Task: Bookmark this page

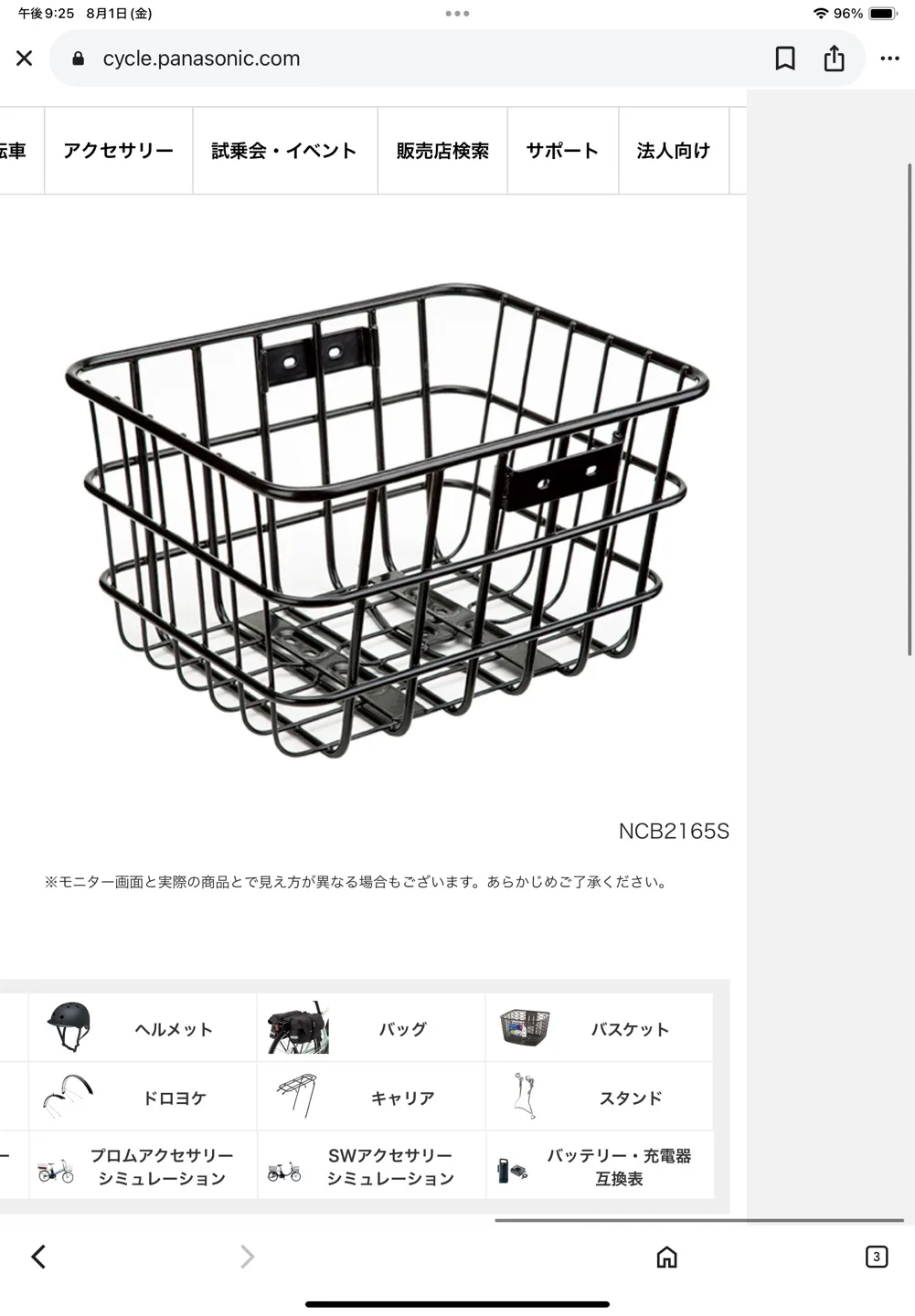Action: coord(784,58)
